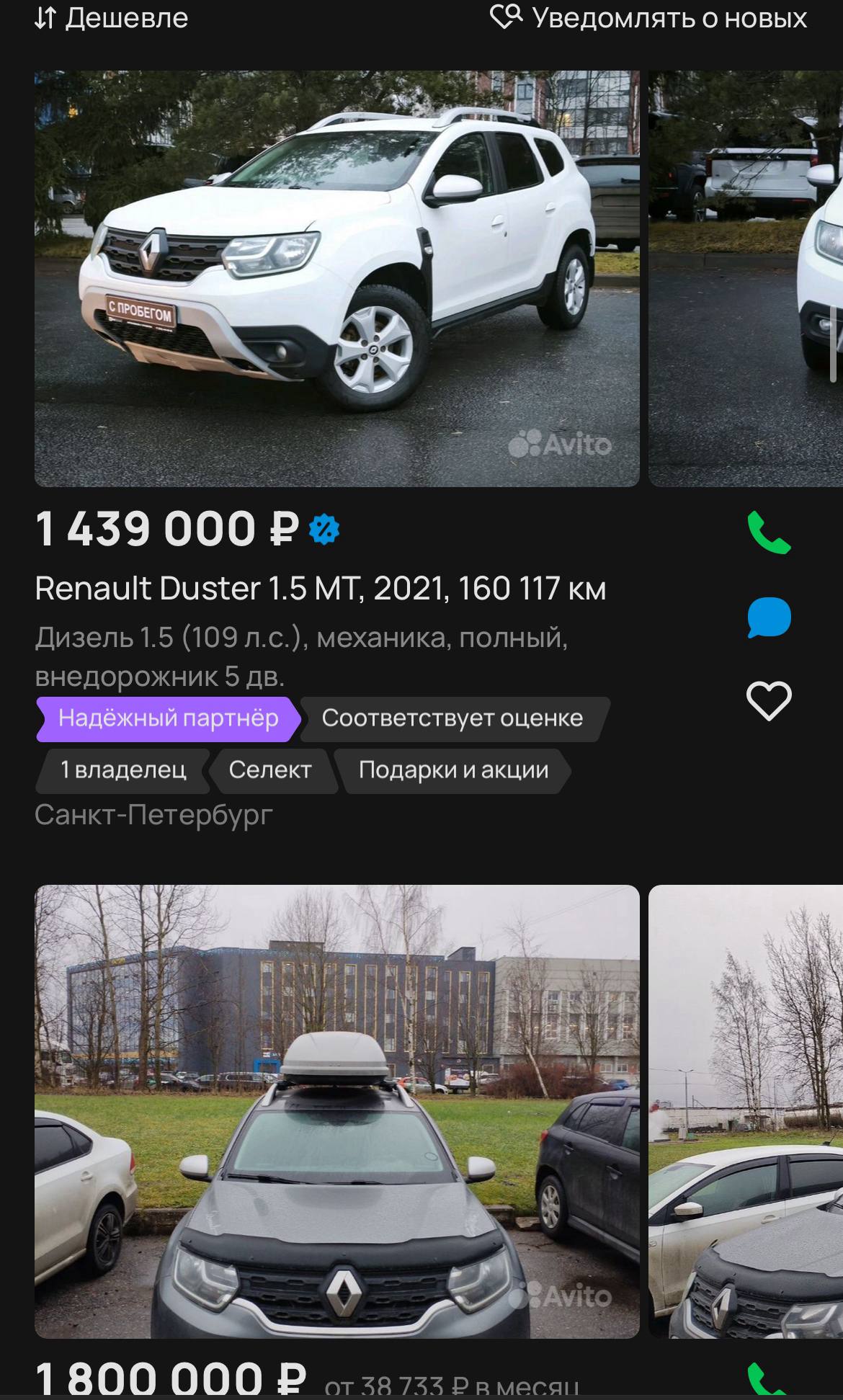Tap the Подарки и акции badge
The image size is (843, 1400).
tap(454, 770)
